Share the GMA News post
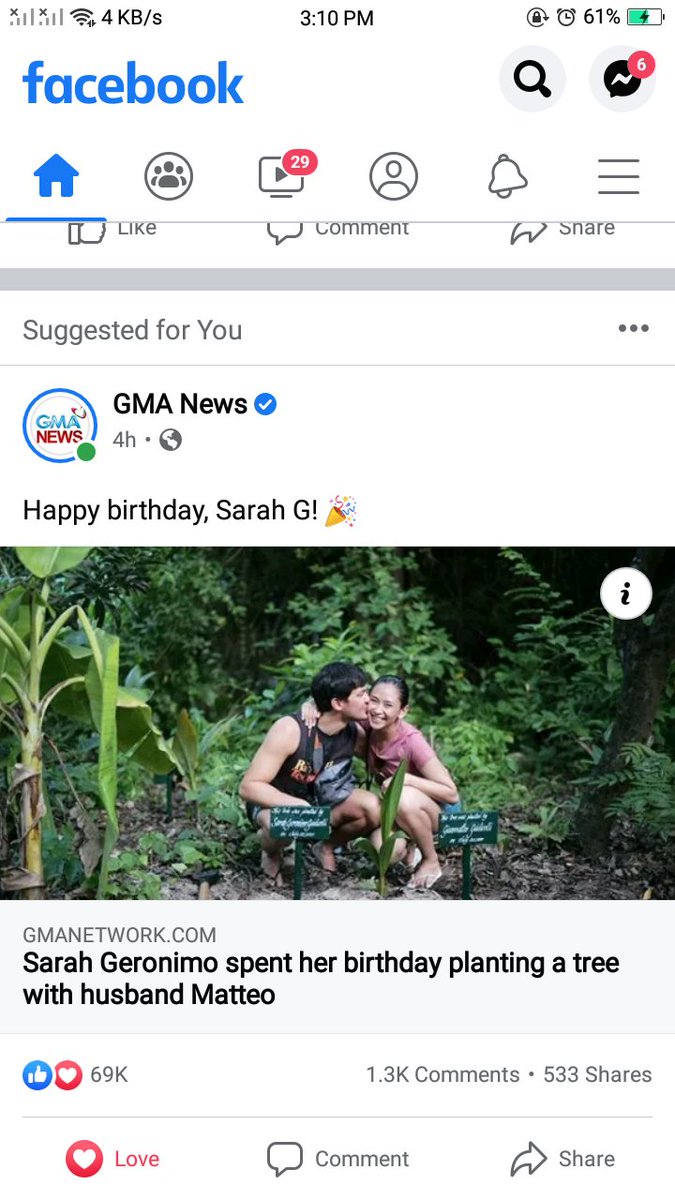Image resolution: width=675 pixels, height=1200 pixels. click(562, 1159)
